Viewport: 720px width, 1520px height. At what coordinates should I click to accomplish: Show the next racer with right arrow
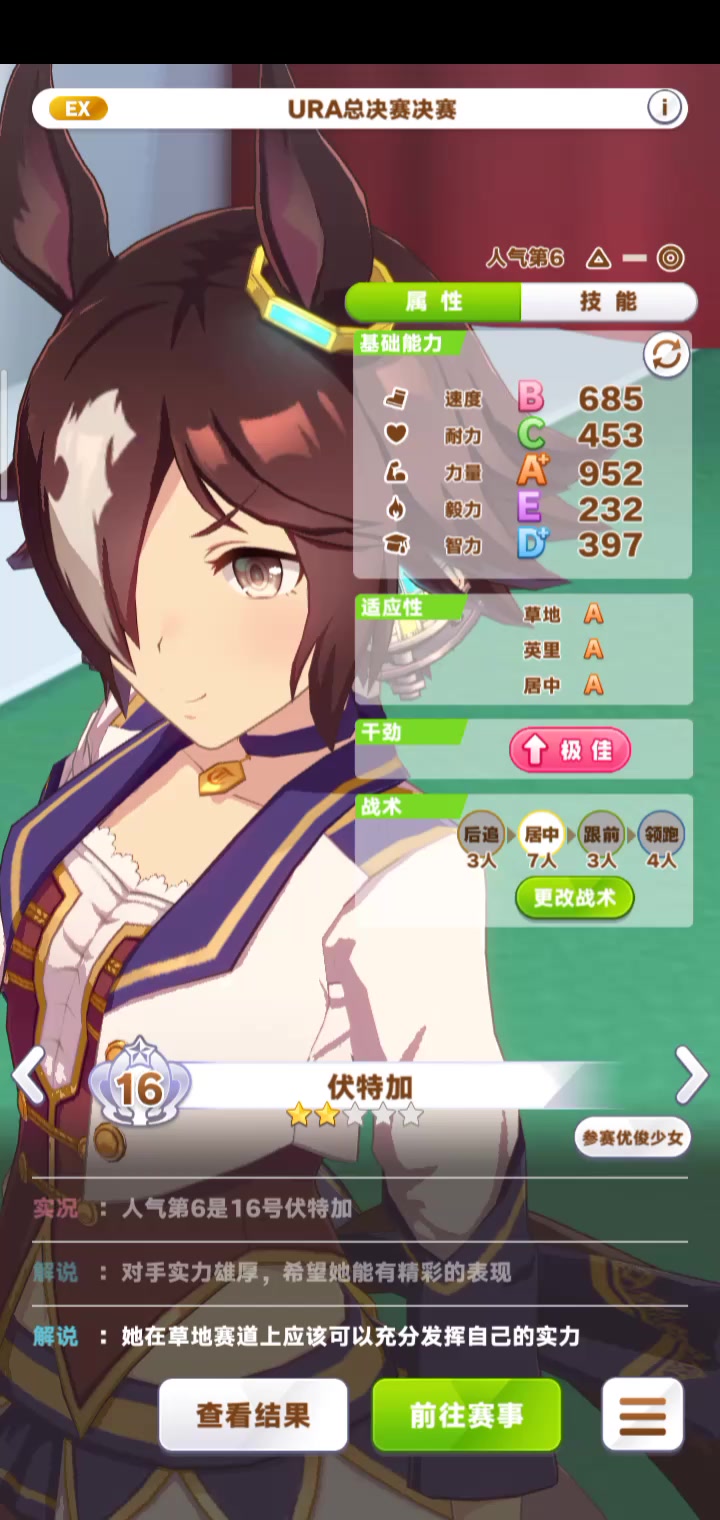point(692,1076)
